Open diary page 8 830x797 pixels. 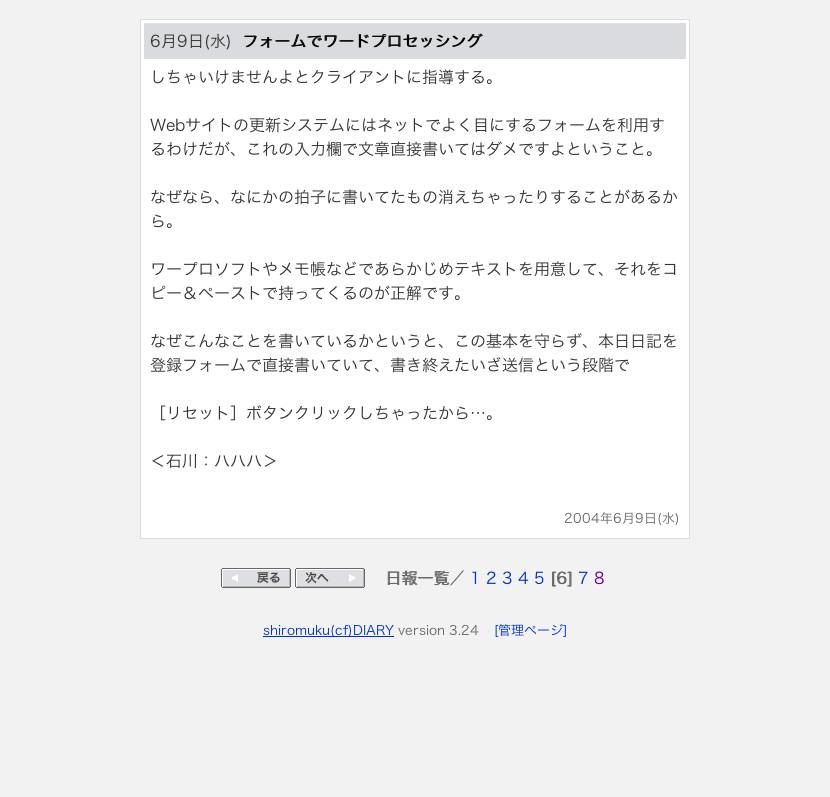tap(599, 578)
